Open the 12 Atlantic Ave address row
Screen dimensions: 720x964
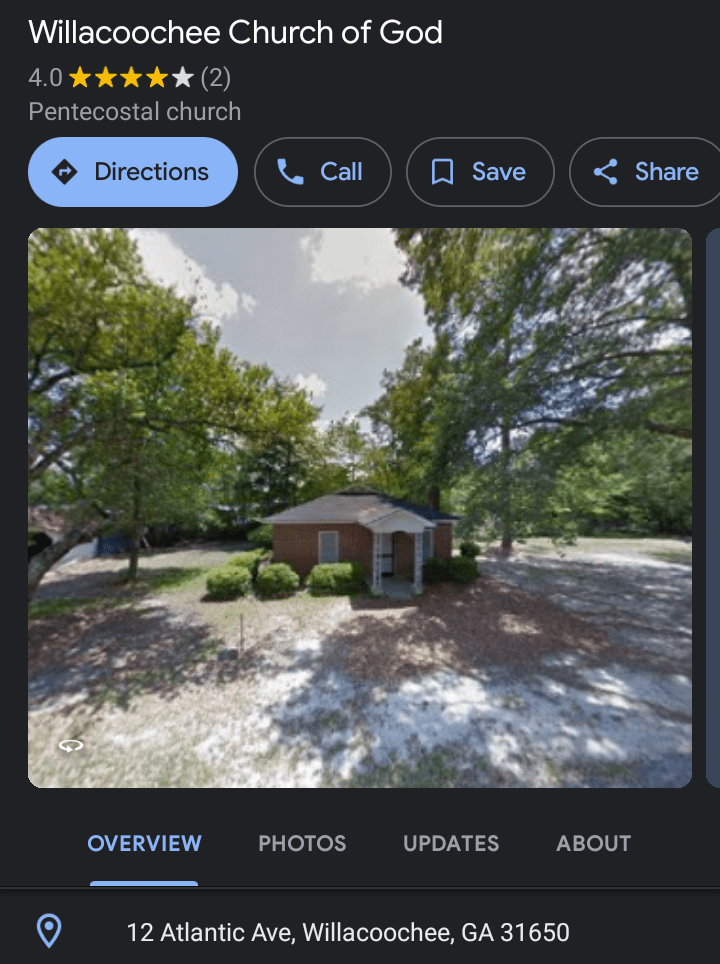(x=347, y=933)
